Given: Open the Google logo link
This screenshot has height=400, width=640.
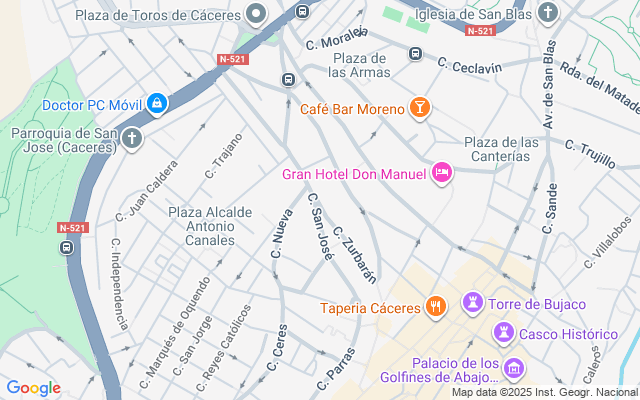Looking at the screenshot, I should coord(33,388).
